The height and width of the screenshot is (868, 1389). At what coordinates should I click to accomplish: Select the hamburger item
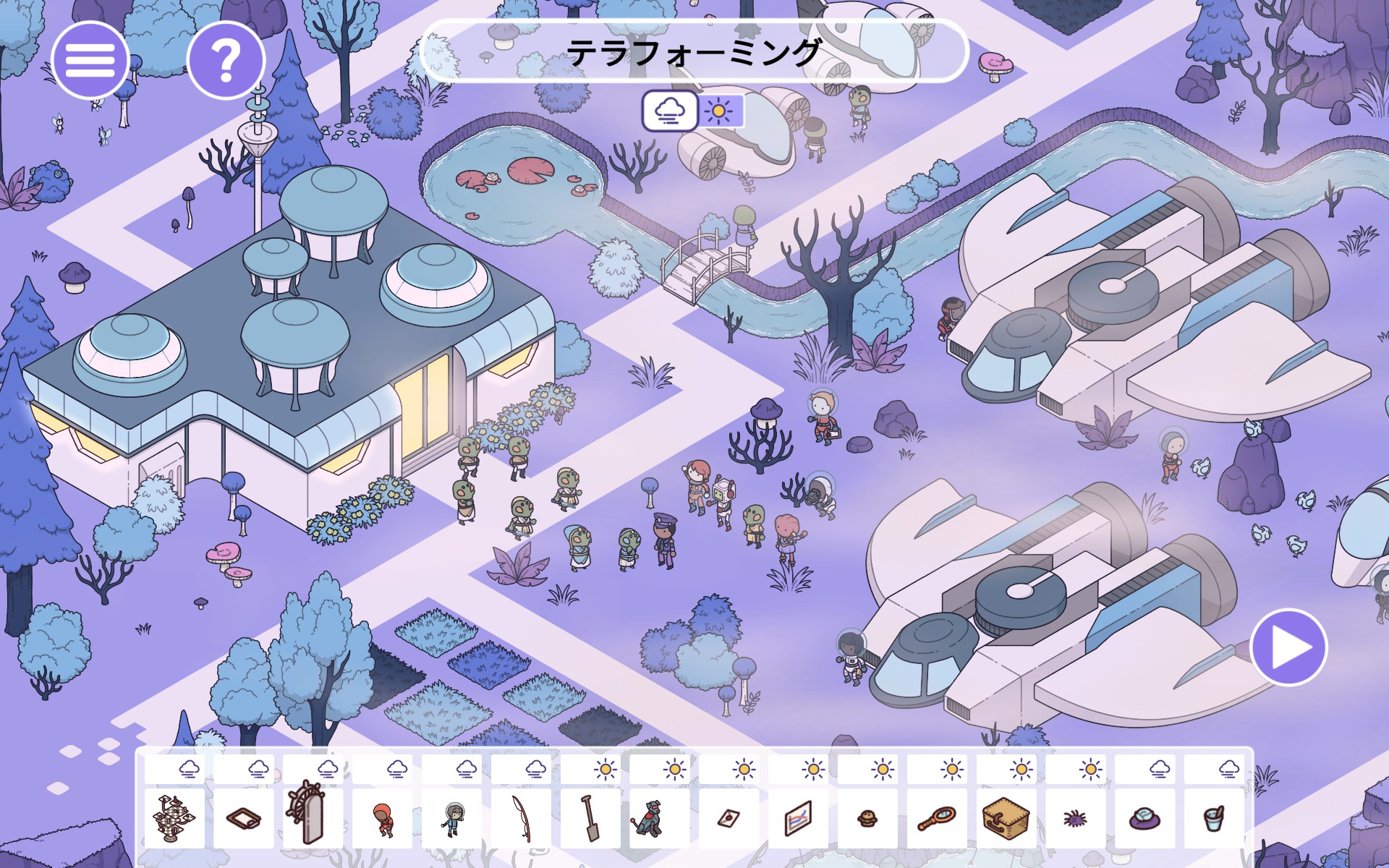click(867, 819)
